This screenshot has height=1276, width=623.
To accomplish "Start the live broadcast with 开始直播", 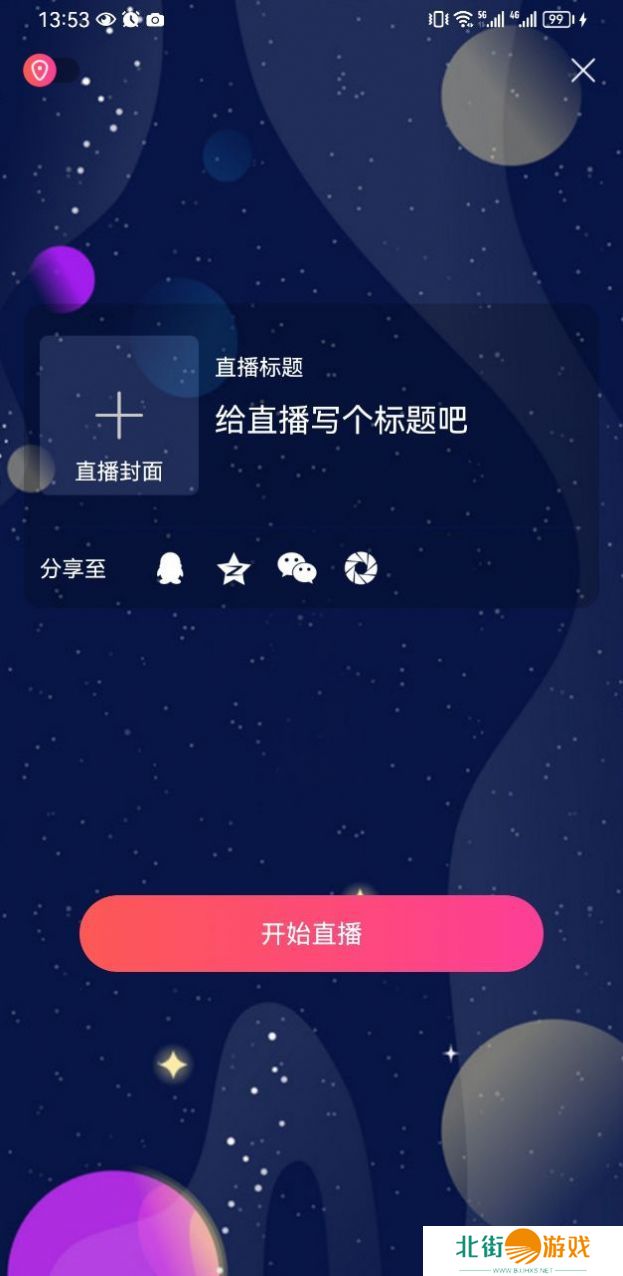I will (311, 933).
